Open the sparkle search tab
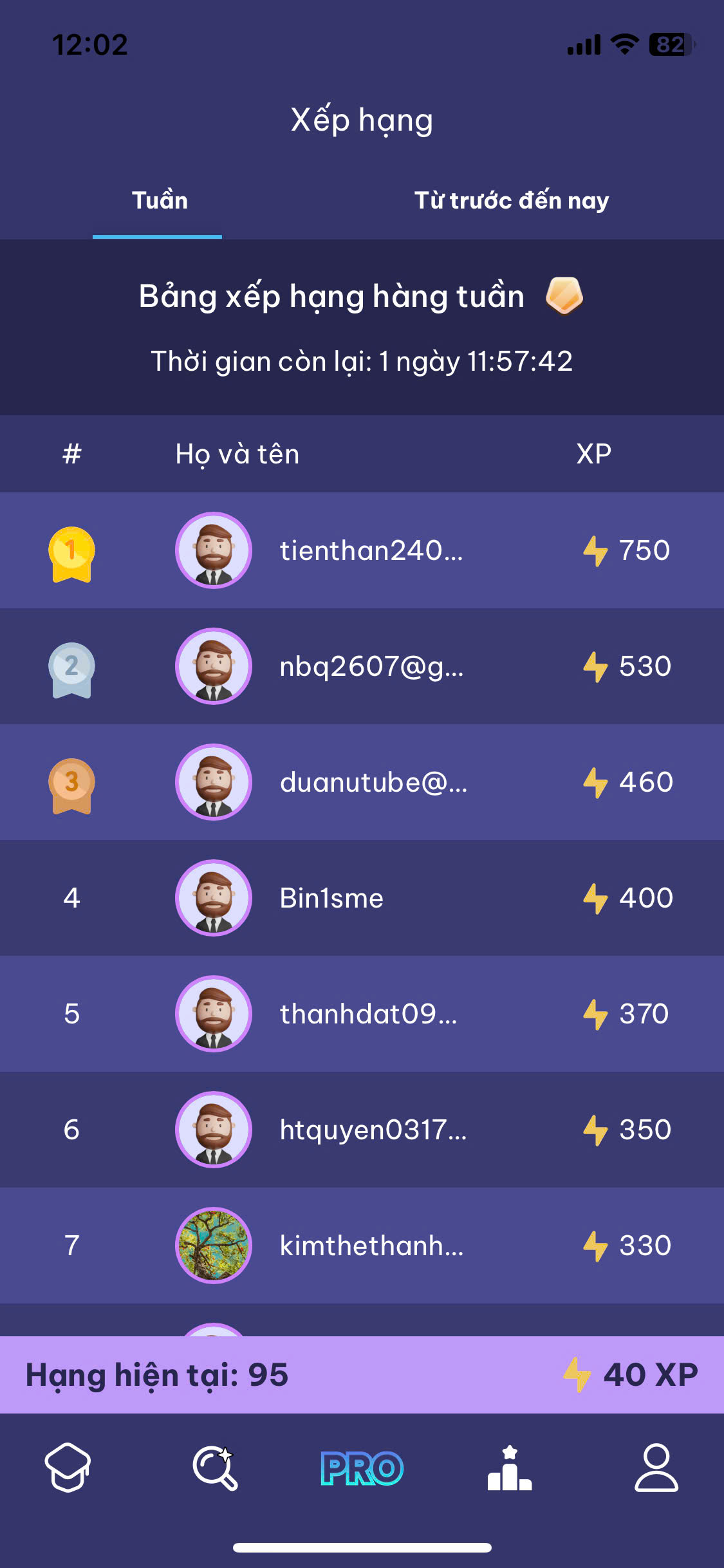This screenshot has height=1568, width=724. [215, 1468]
